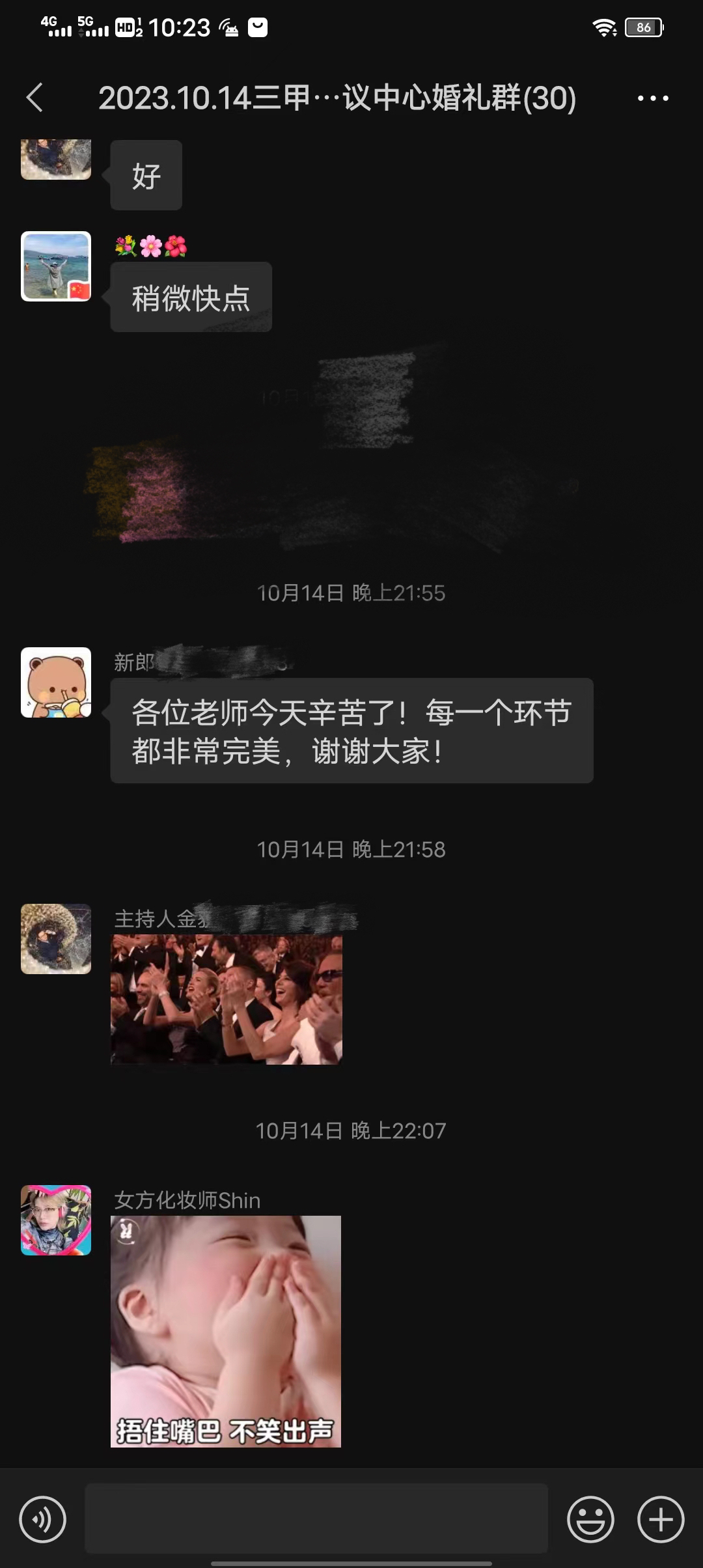The image size is (703, 1568).
Task: Tap the message text field
Action: (316, 1519)
